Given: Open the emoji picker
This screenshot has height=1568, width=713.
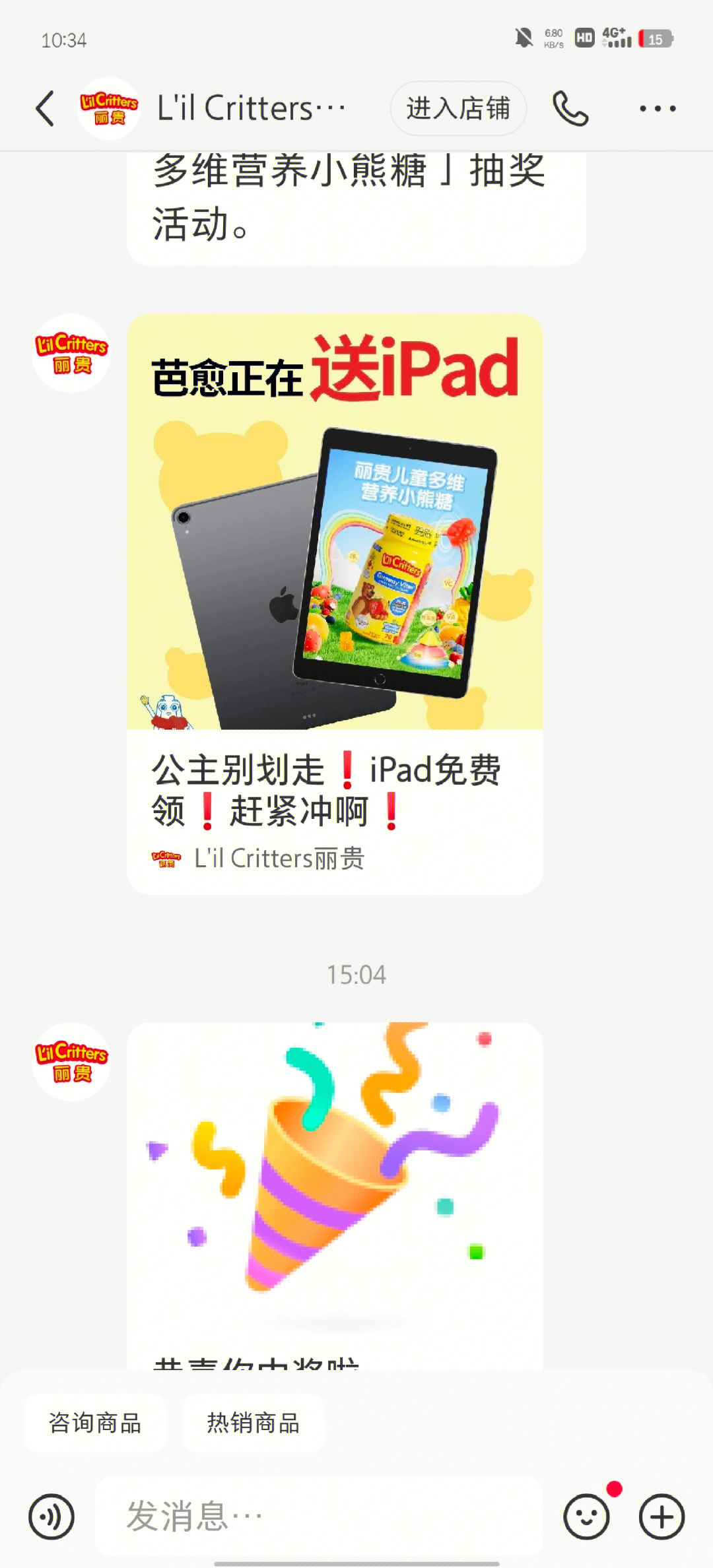Looking at the screenshot, I should pos(586,1517).
